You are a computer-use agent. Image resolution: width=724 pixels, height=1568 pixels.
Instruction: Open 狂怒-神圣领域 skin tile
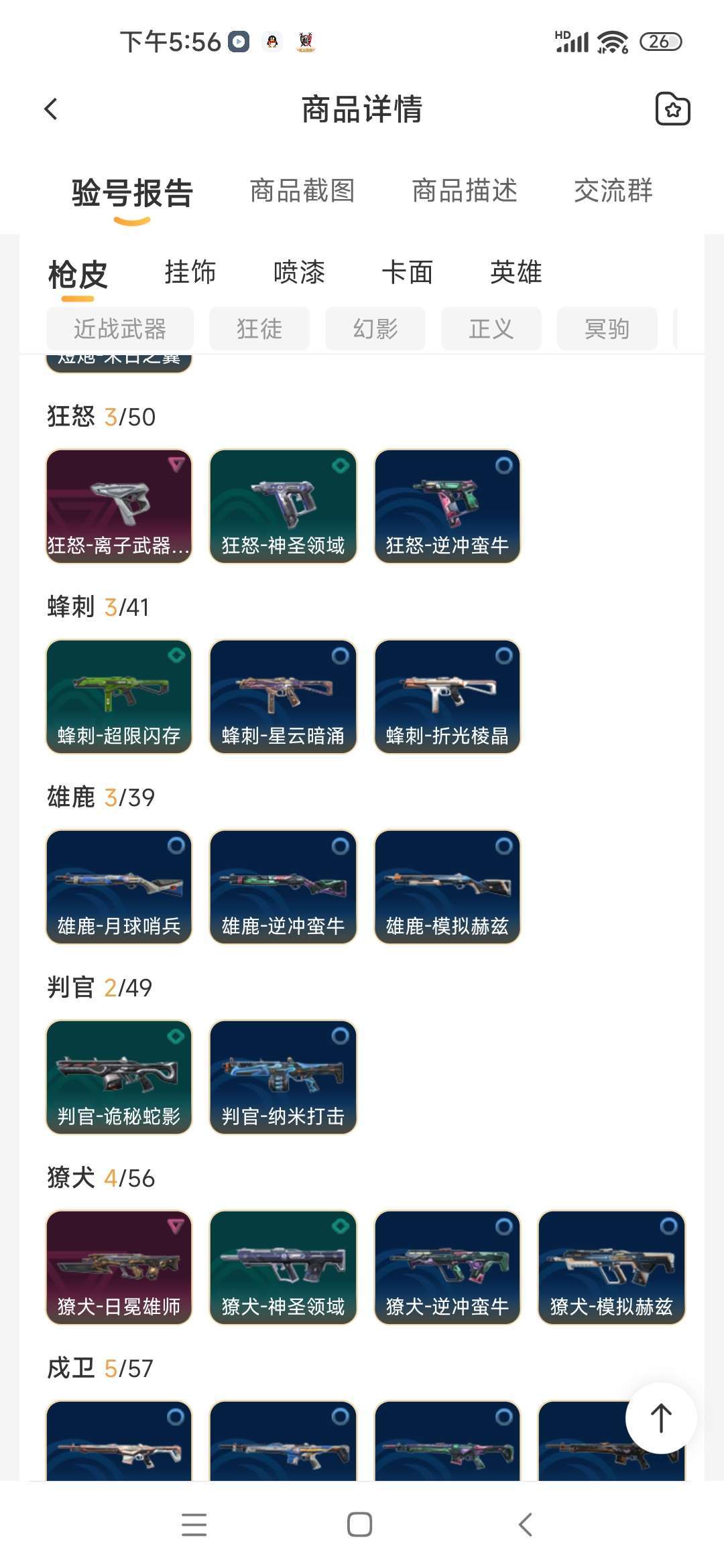(283, 507)
